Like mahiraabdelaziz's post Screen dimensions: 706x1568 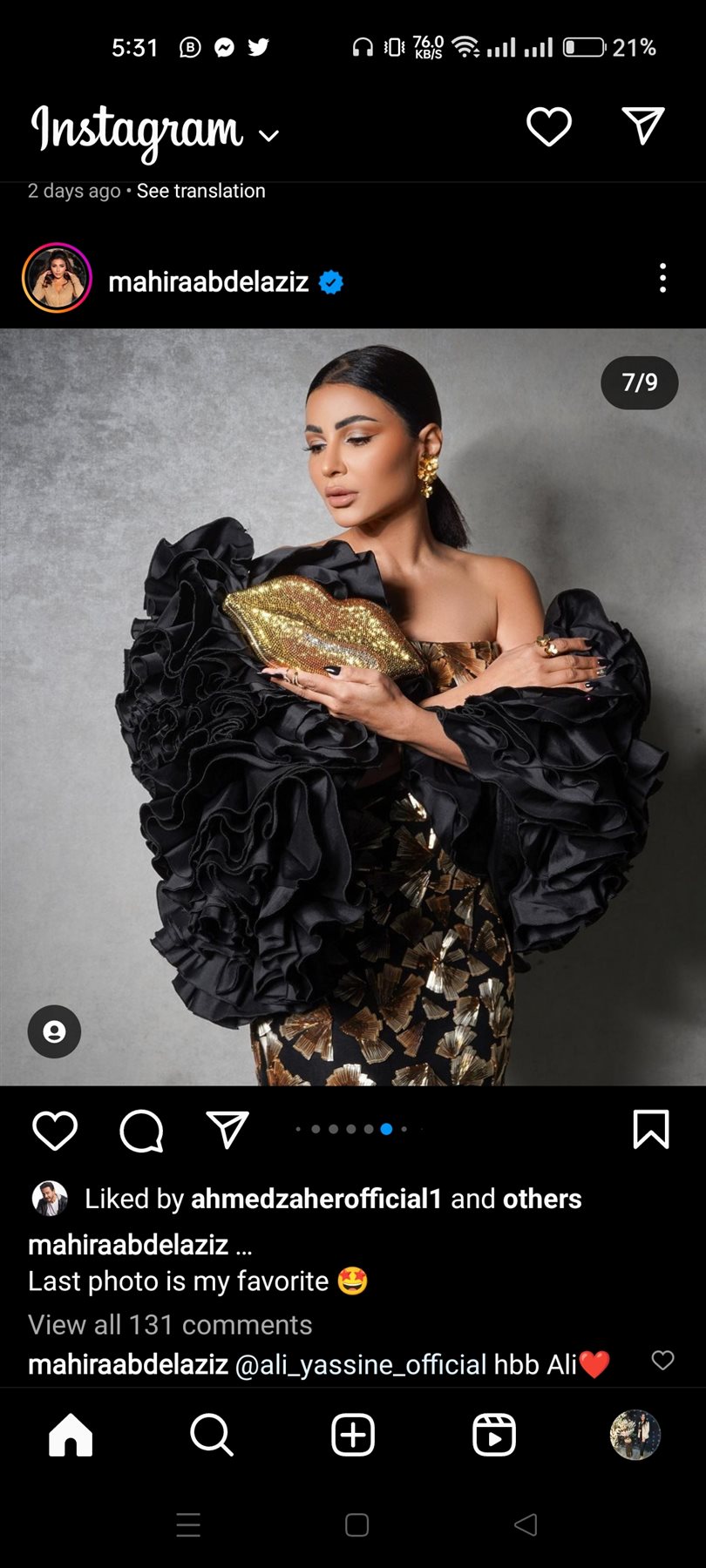click(x=55, y=1131)
